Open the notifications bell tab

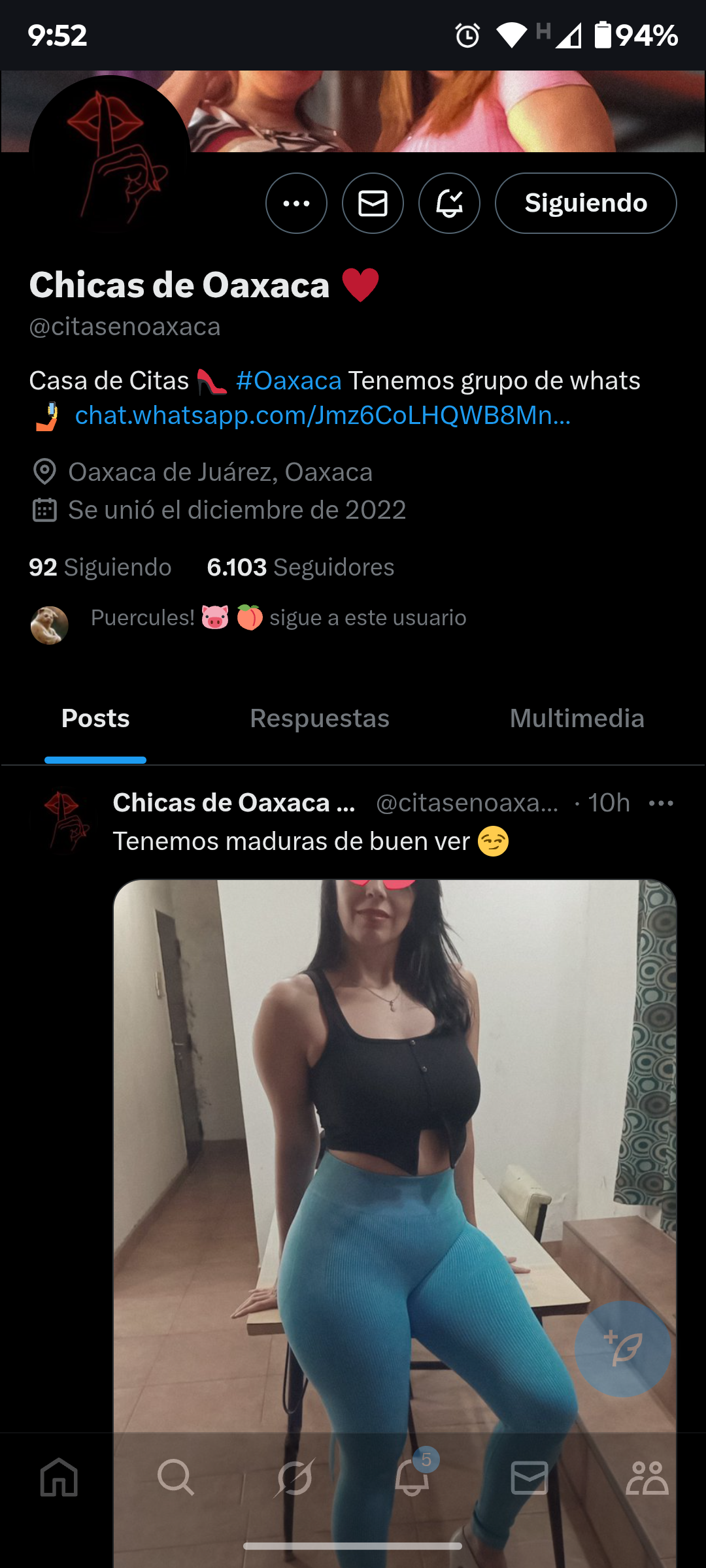[412, 1478]
